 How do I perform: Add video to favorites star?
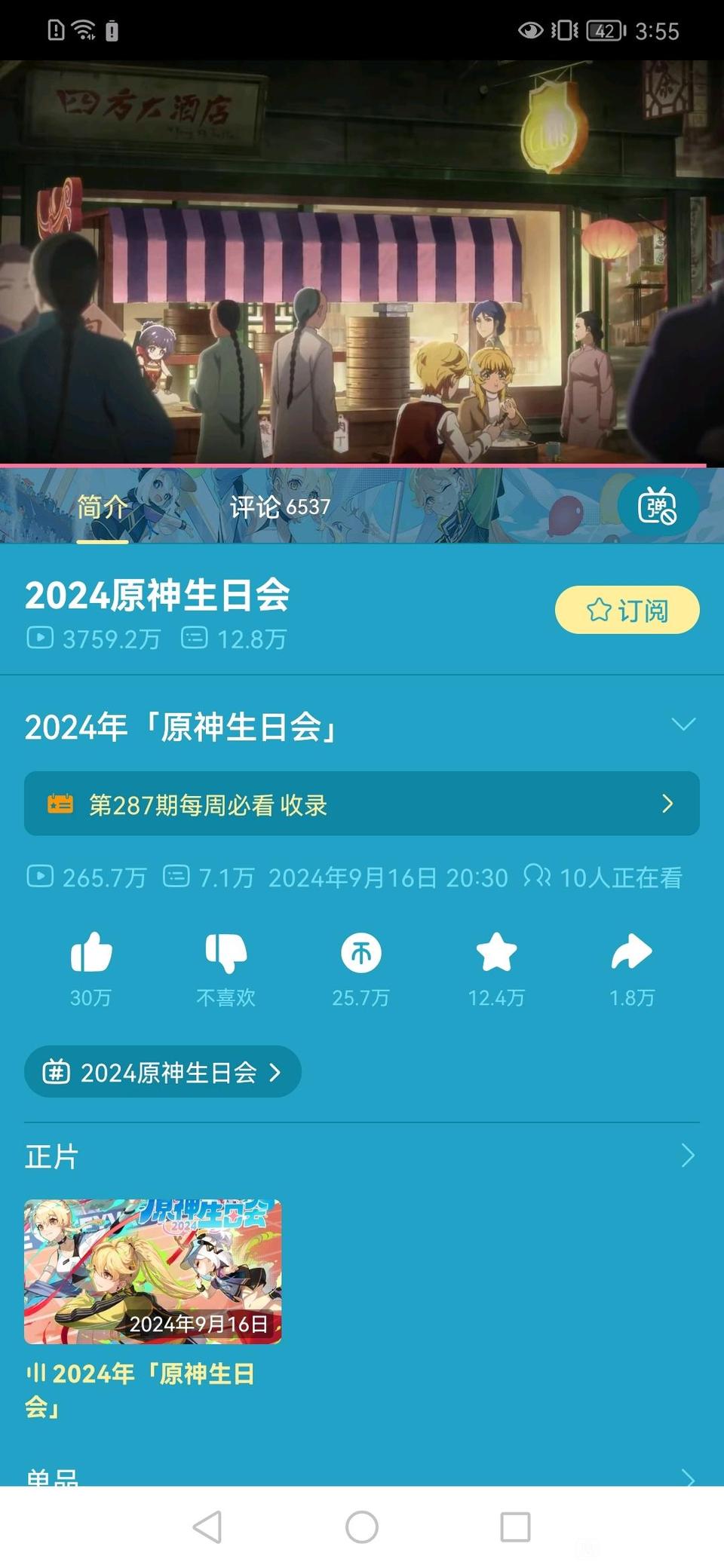(x=496, y=953)
